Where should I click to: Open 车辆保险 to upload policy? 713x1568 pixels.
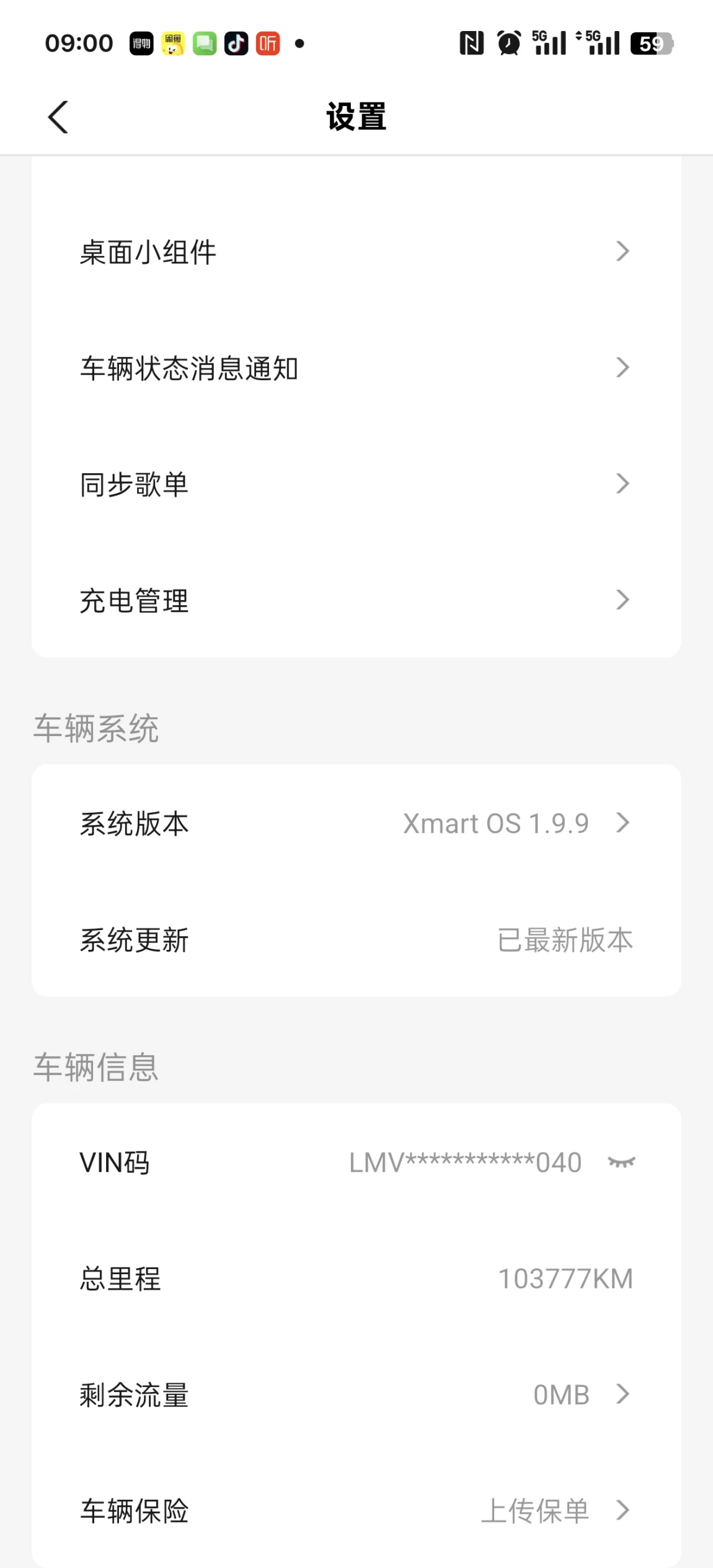tap(356, 1511)
